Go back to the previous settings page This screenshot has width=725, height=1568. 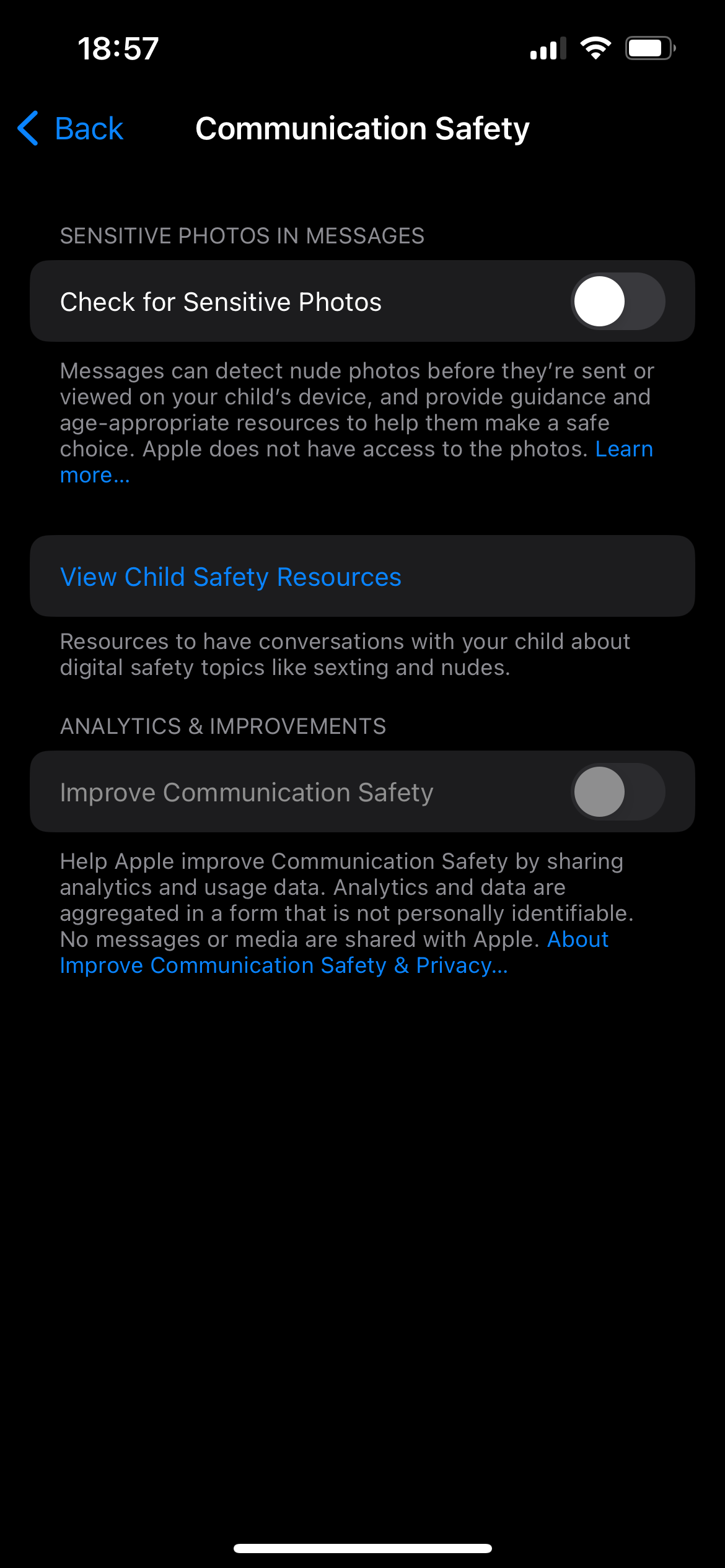point(71,129)
